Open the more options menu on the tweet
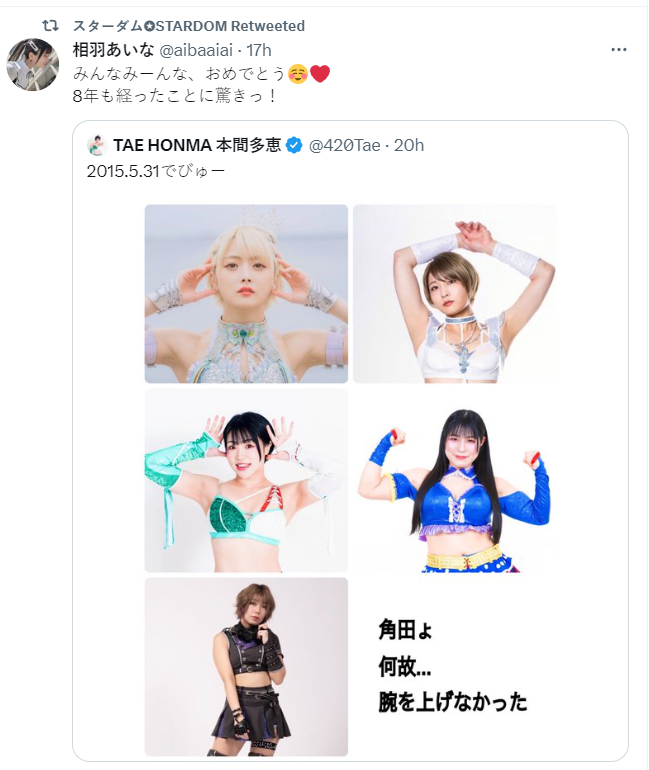 (620, 49)
